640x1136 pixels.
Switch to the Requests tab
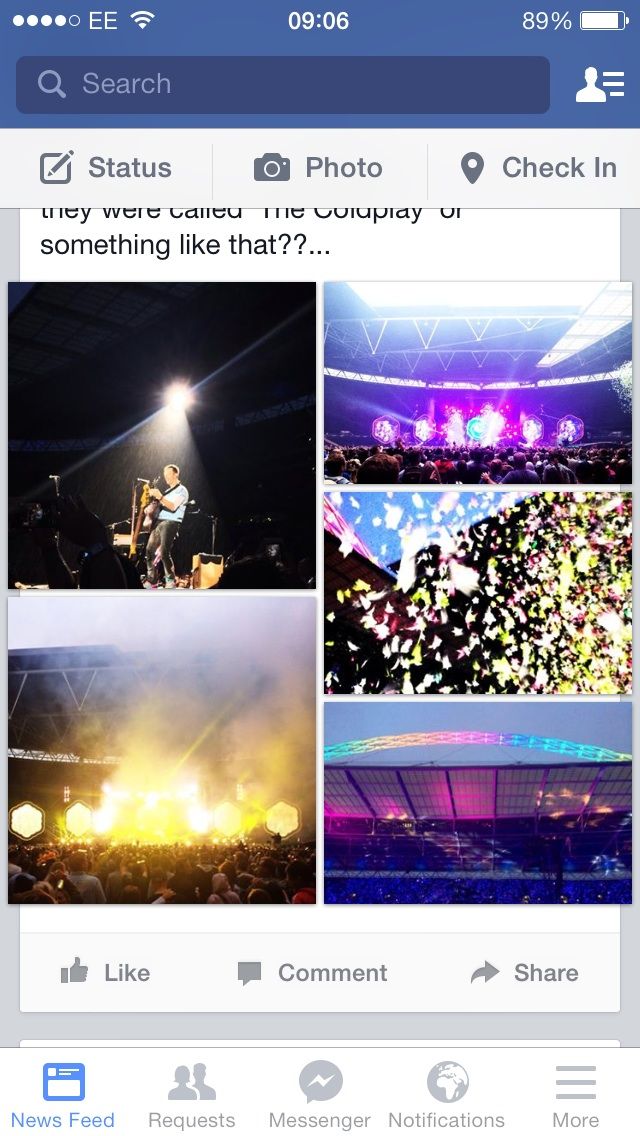191,1094
